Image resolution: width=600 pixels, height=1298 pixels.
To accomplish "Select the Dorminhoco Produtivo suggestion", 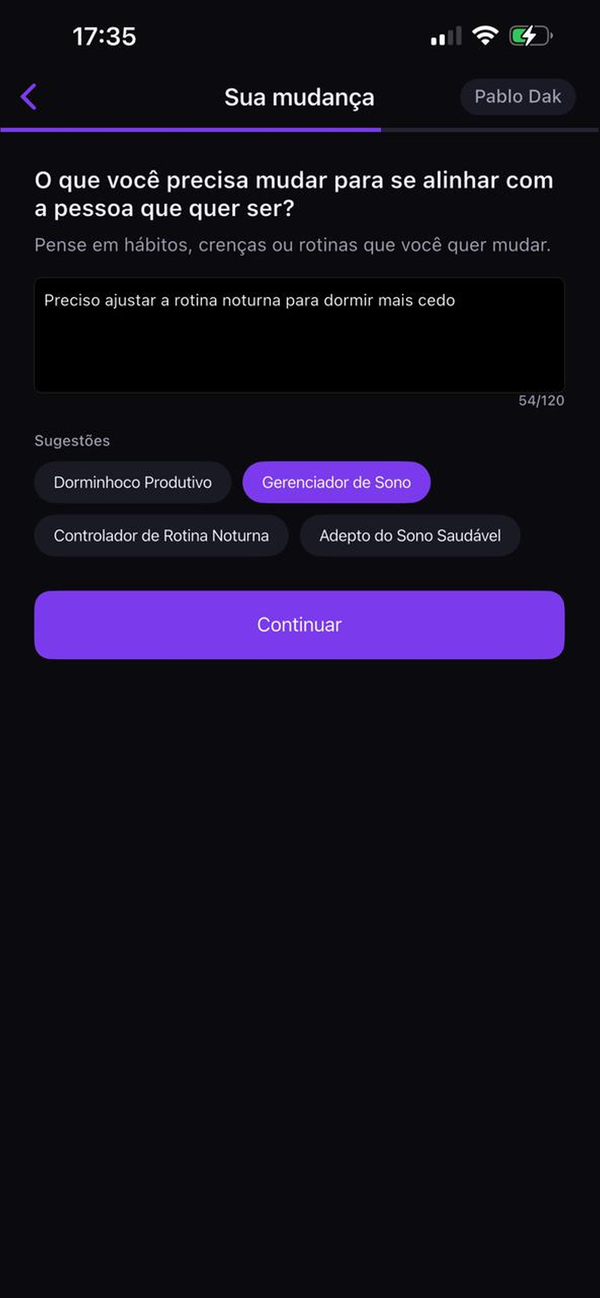I will [133, 482].
